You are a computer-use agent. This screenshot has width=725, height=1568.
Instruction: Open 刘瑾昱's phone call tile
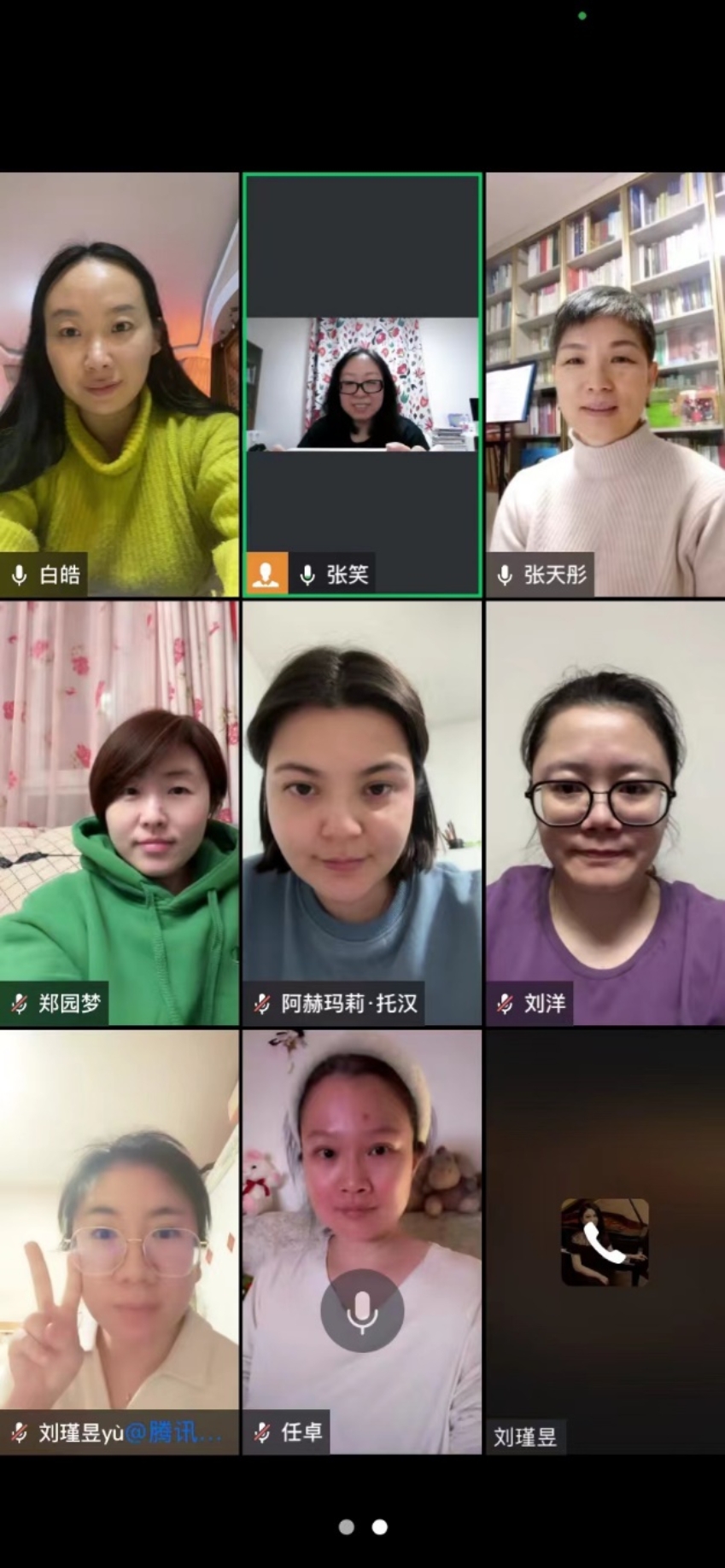605,1242
